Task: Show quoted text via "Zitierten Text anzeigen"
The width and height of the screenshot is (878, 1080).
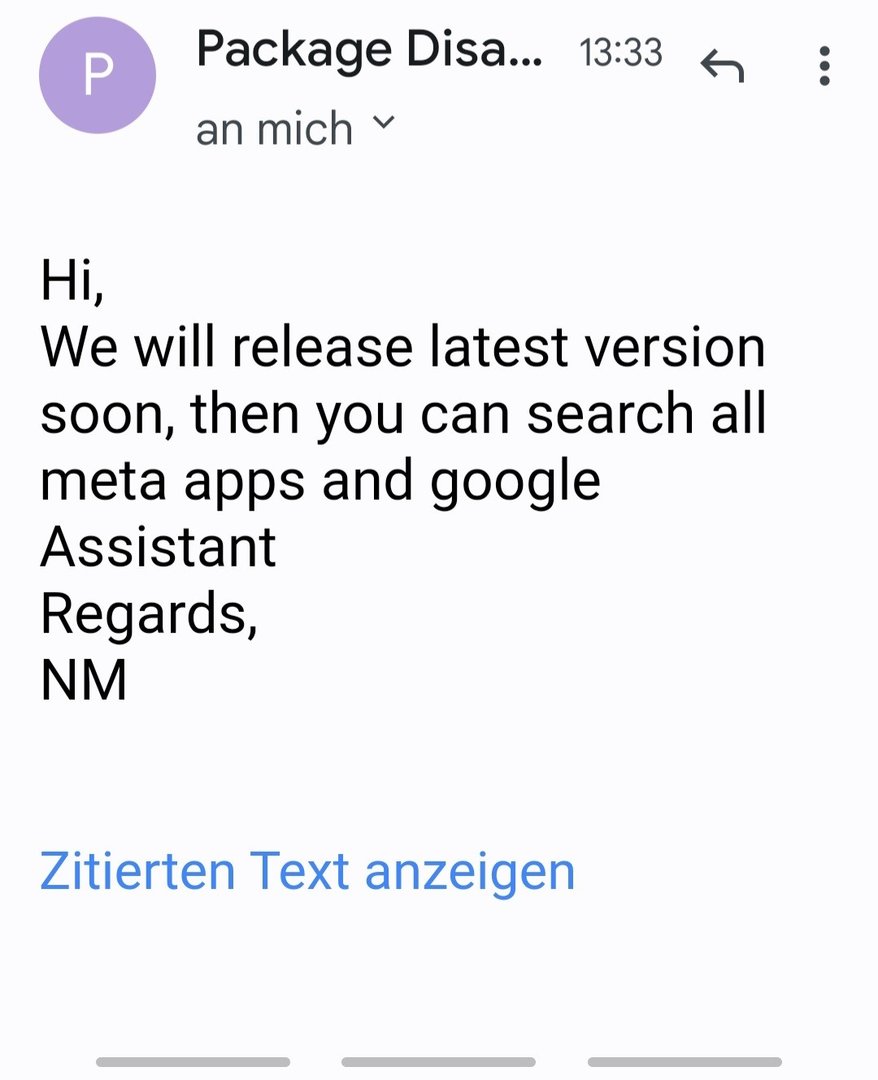Action: tap(307, 871)
